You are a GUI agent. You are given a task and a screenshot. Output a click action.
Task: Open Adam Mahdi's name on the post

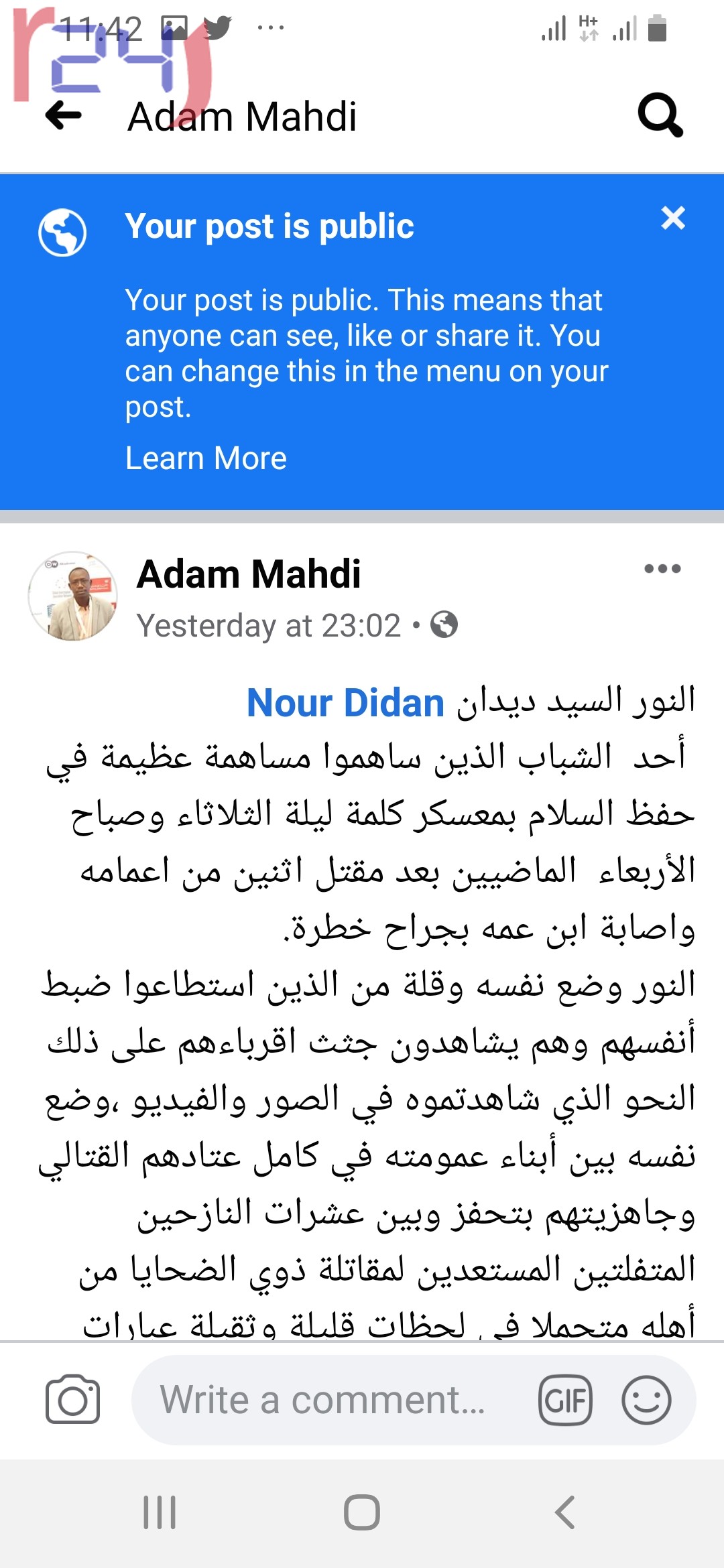coord(249,574)
